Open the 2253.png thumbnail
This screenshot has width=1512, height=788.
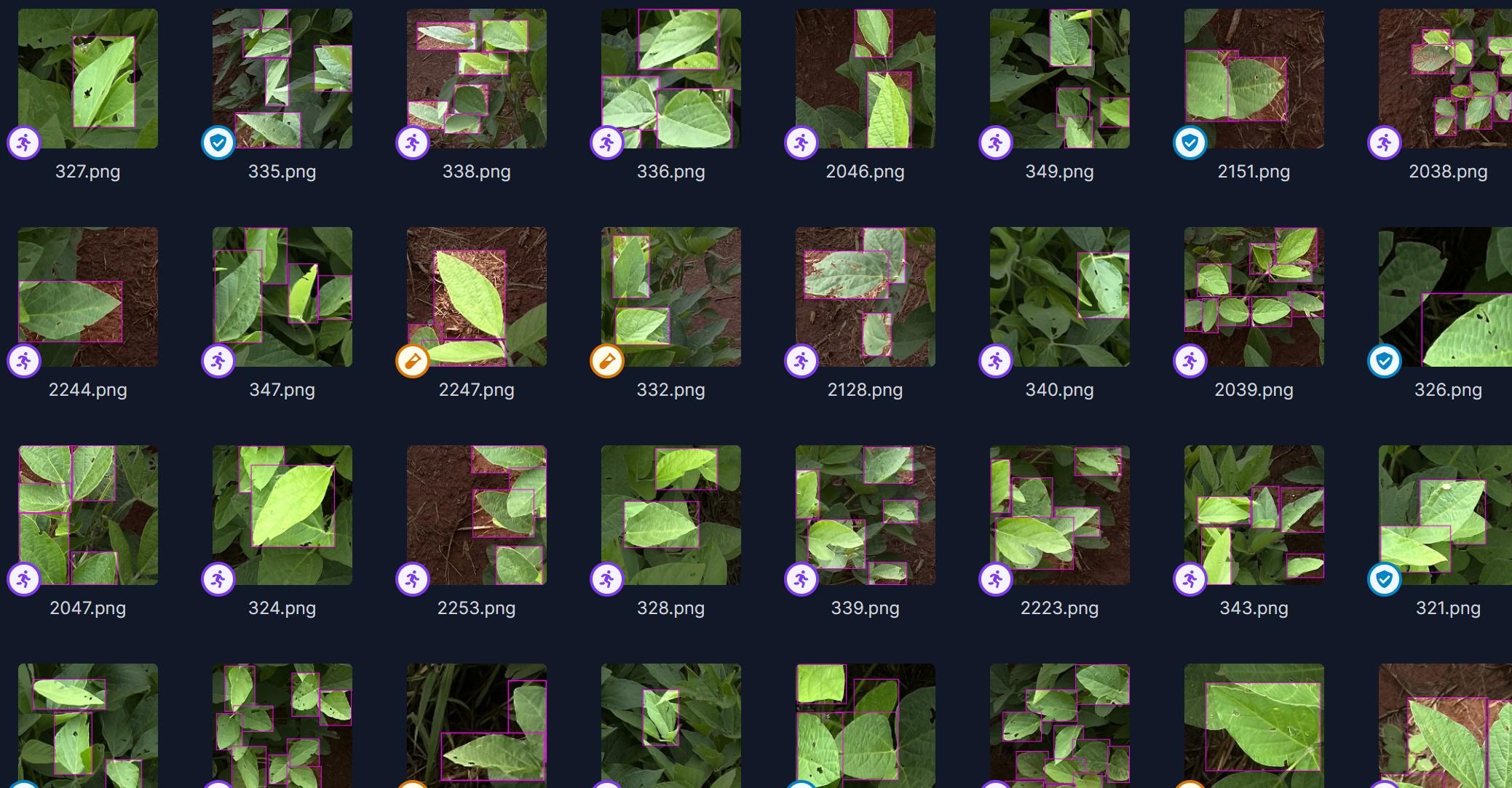point(476,515)
